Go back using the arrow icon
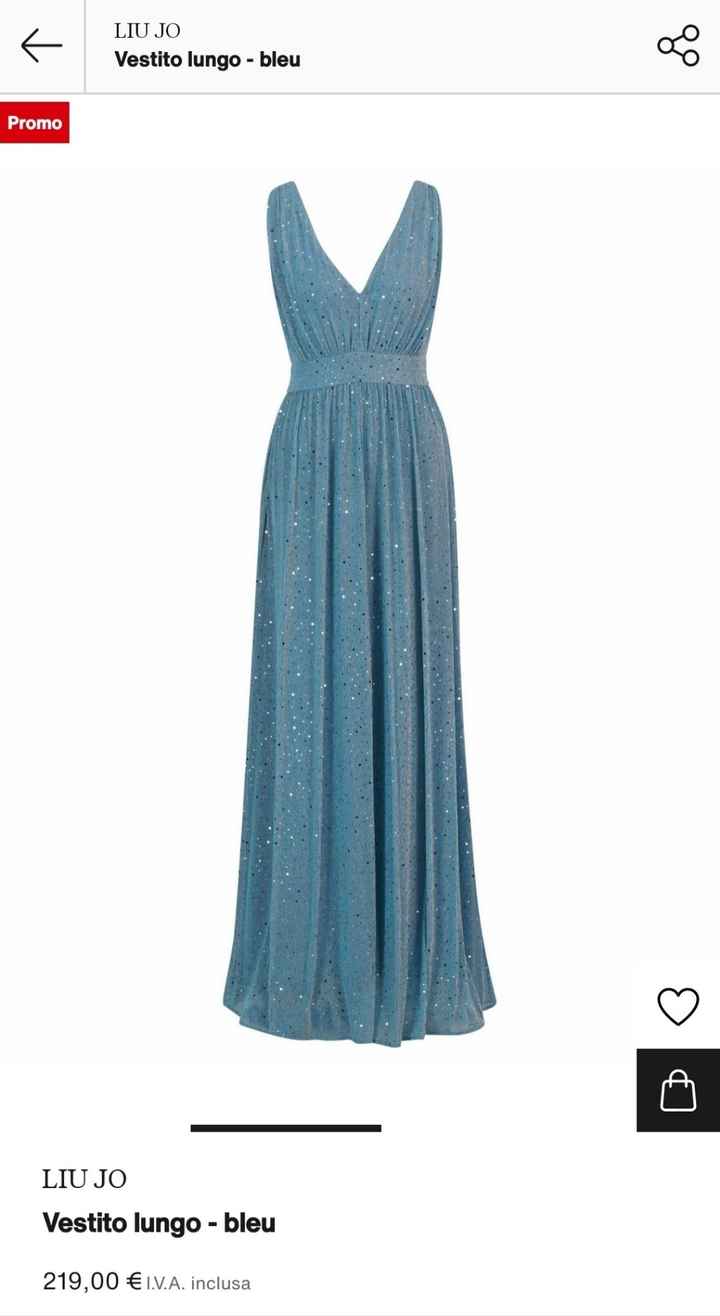 [x=41, y=46]
